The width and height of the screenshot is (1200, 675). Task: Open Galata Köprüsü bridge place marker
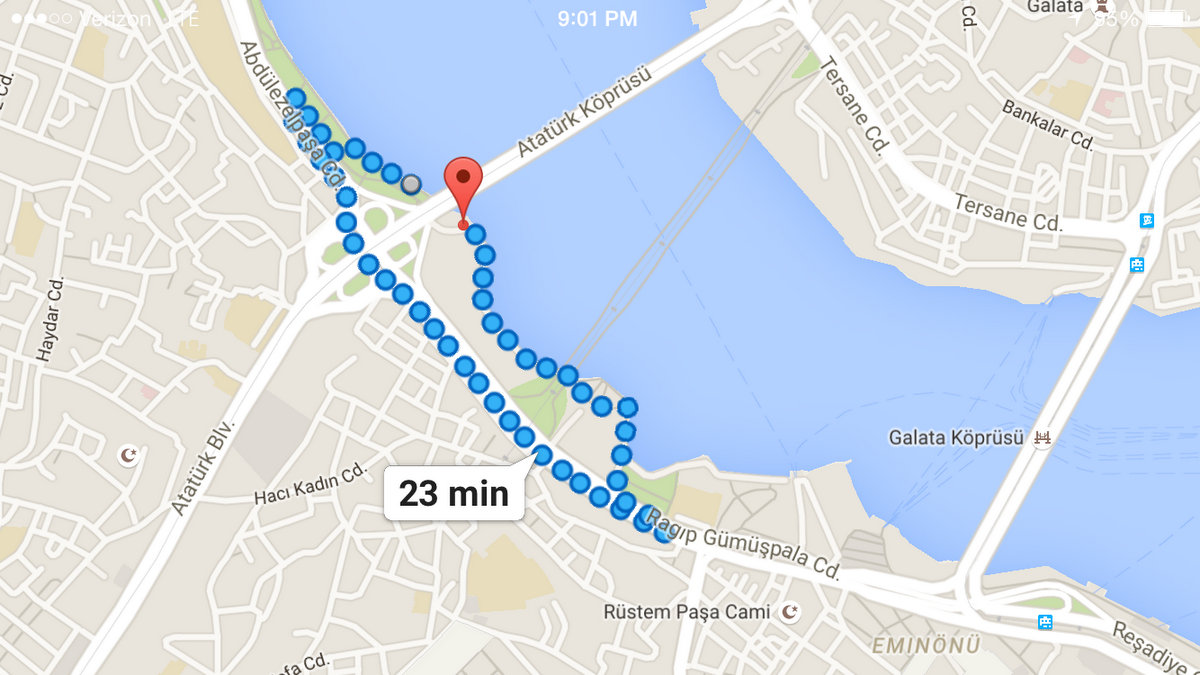coord(1043,438)
